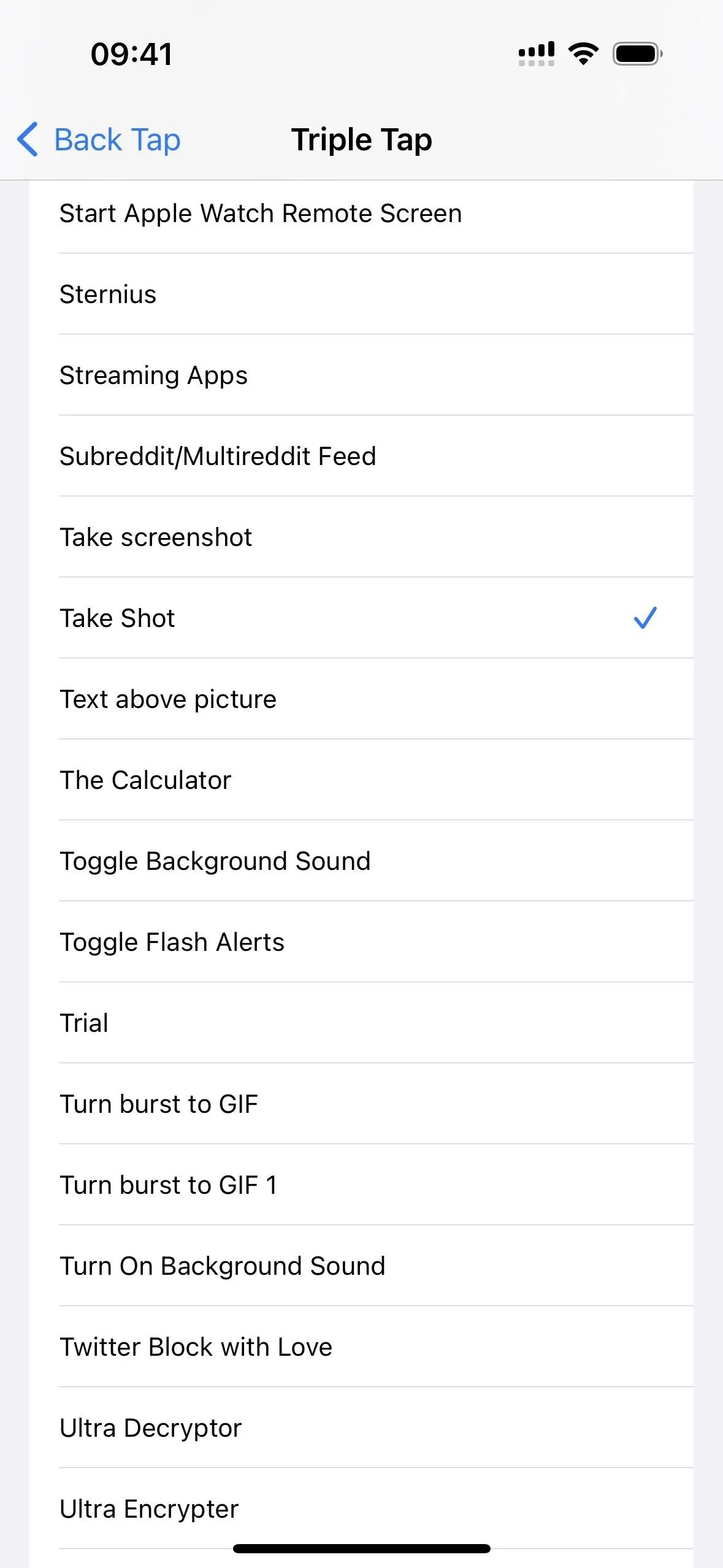
Task: Select Ultra Encrypter shortcut
Action: click(x=361, y=1508)
